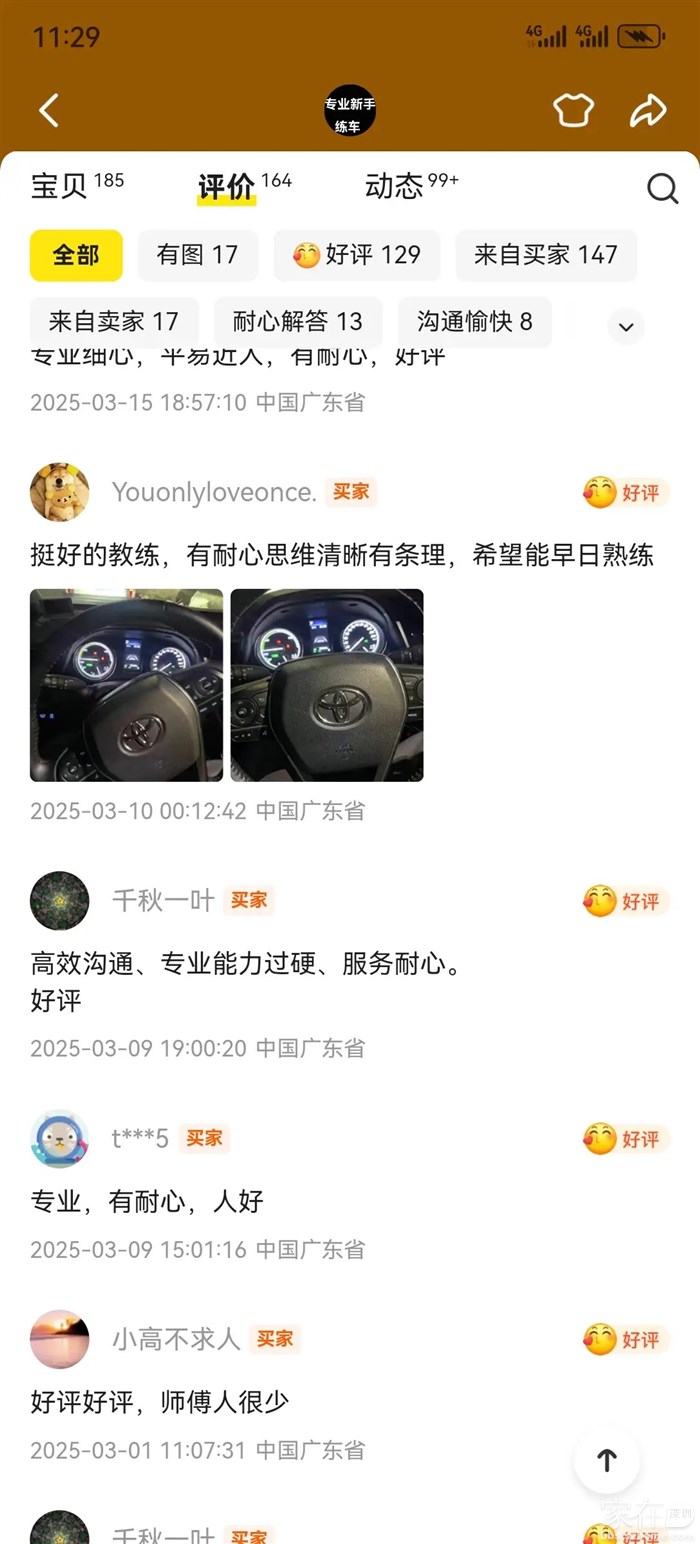Share this seller's page
700x1544 pixels.
pyautogui.click(x=648, y=110)
